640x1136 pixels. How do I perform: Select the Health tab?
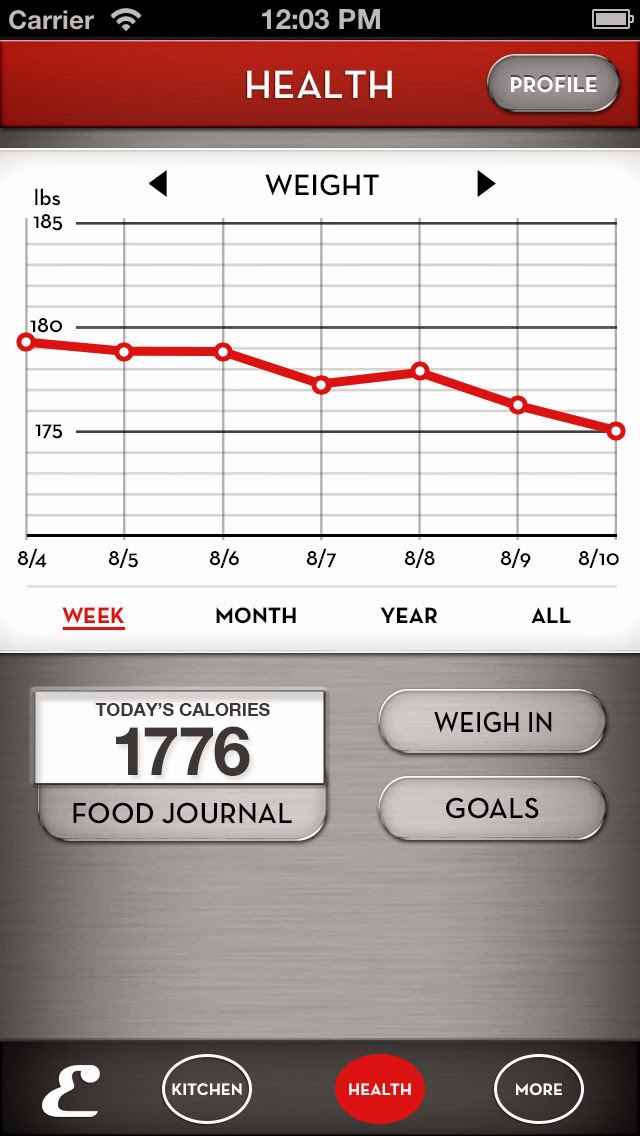click(x=380, y=1089)
